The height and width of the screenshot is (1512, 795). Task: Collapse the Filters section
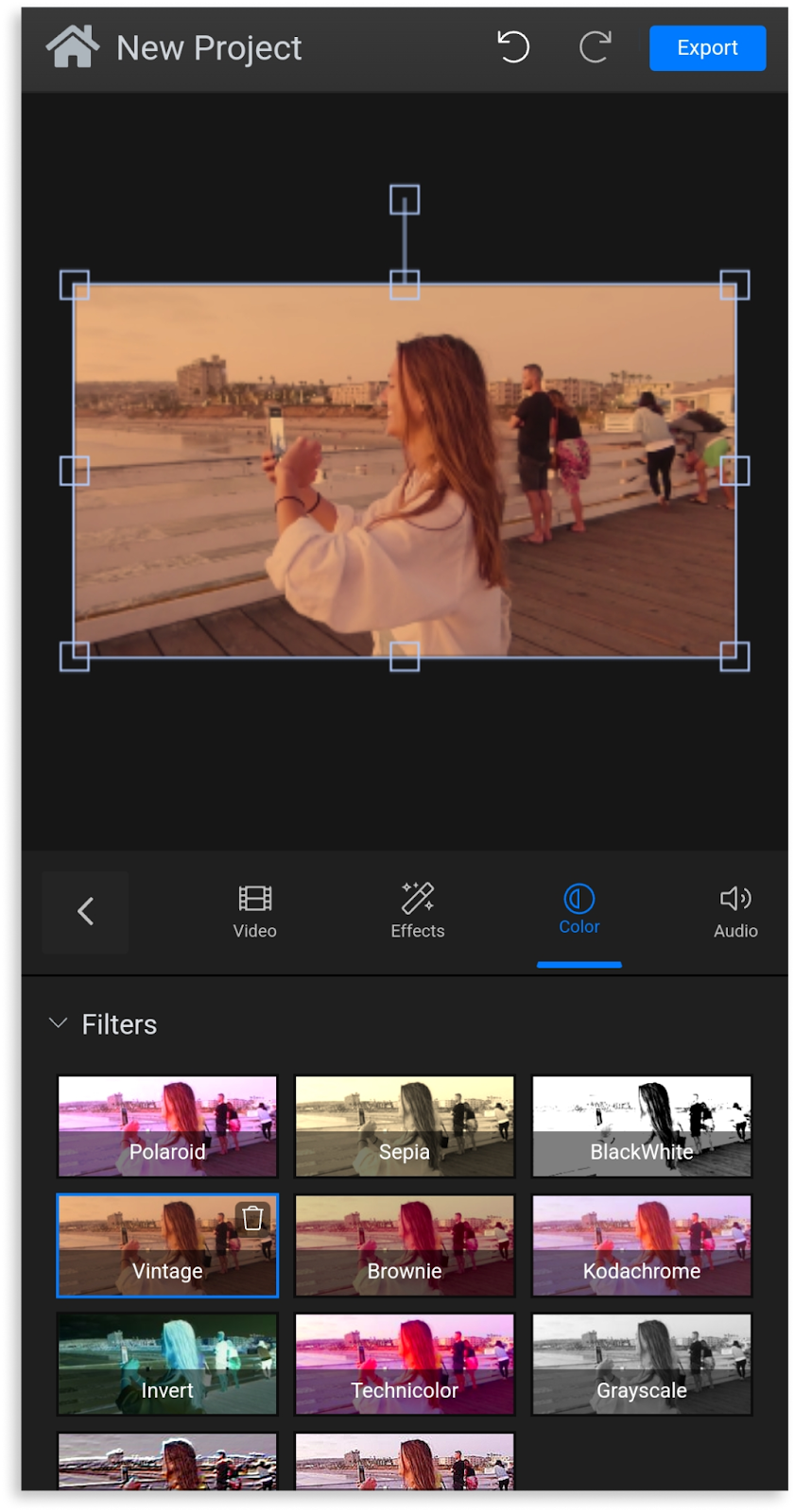[x=59, y=1023]
